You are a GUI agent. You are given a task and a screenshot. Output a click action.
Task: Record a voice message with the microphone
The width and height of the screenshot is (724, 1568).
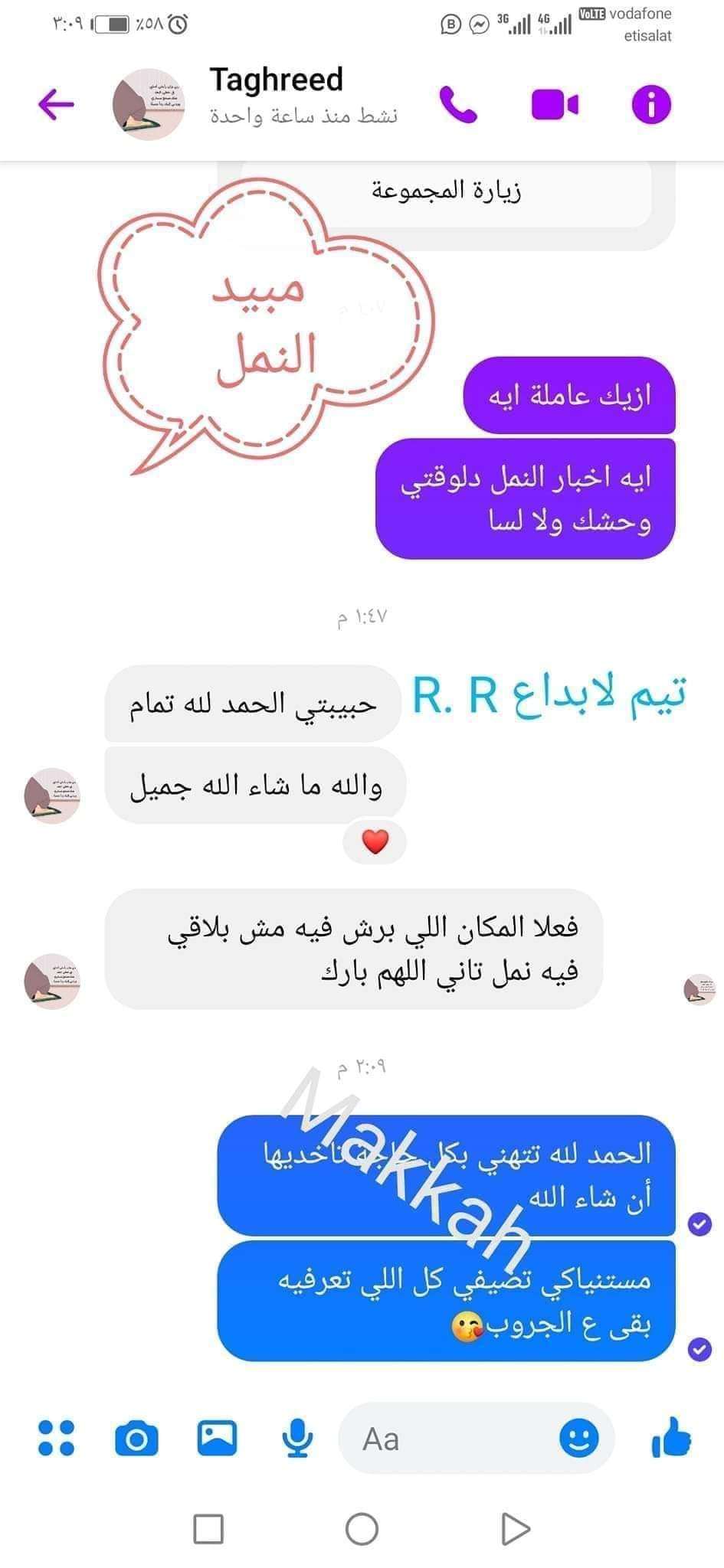[x=297, y=1437]
